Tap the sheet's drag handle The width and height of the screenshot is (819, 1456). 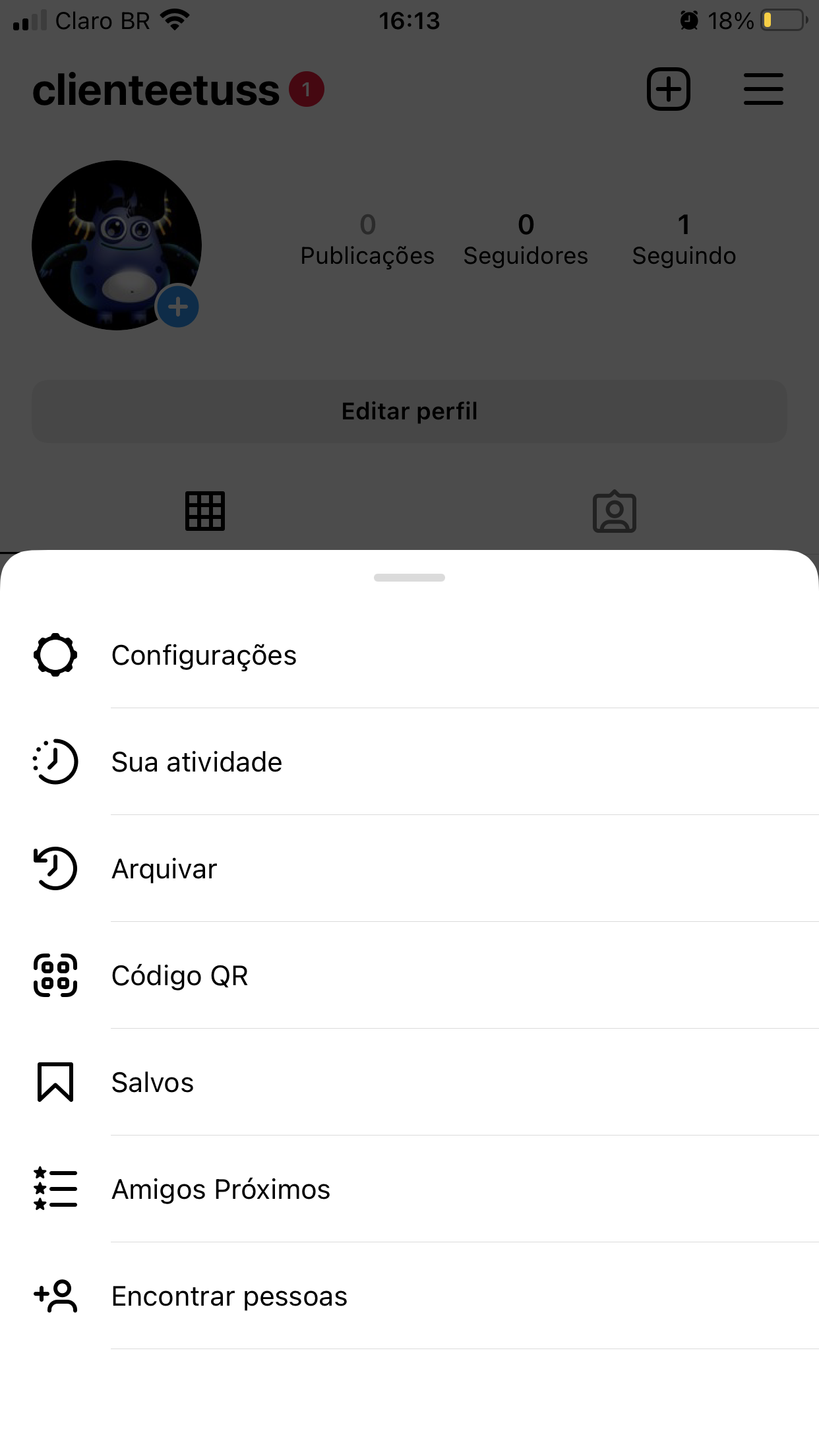409,578
